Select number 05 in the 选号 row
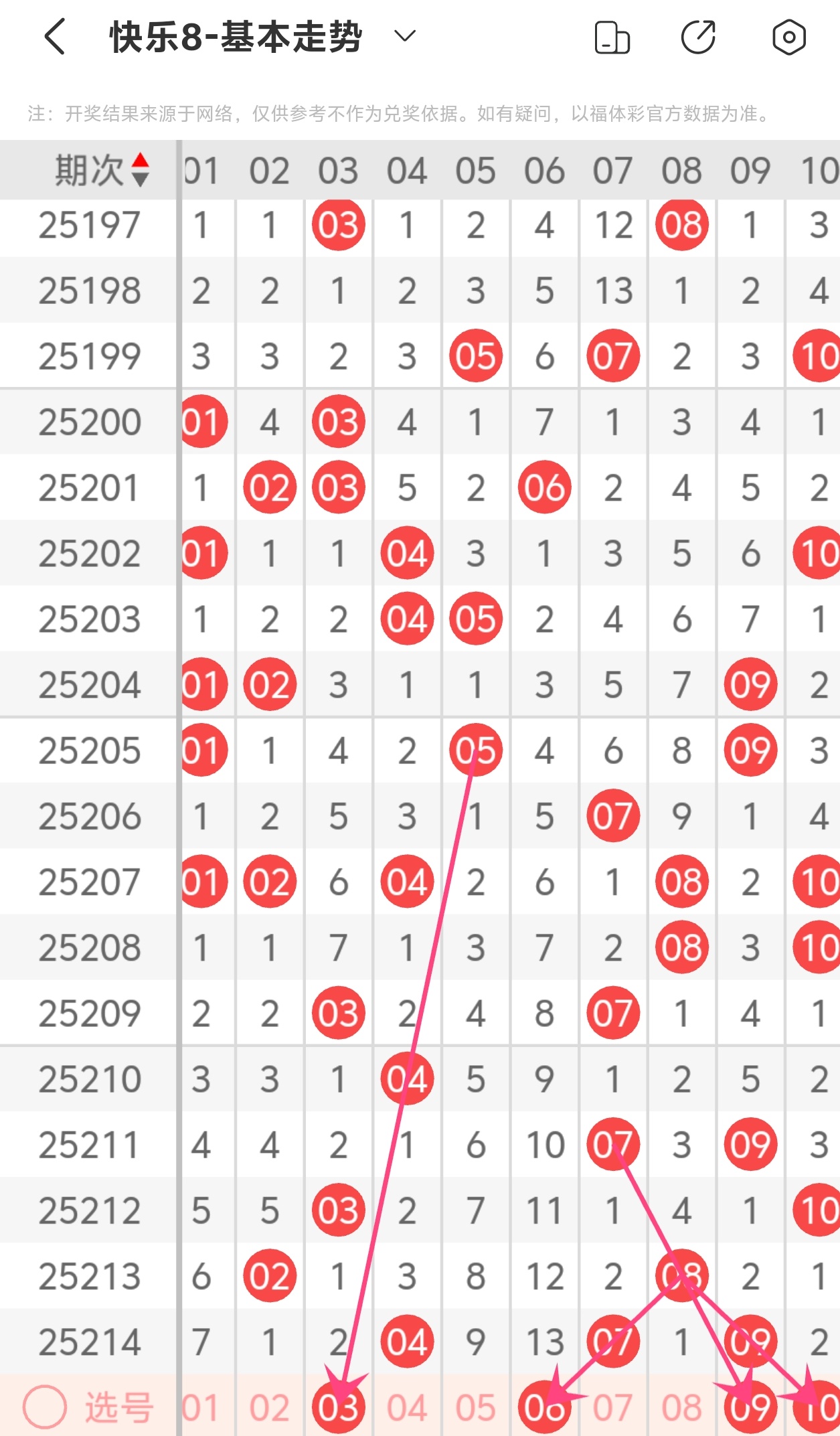 point(476,1407)
